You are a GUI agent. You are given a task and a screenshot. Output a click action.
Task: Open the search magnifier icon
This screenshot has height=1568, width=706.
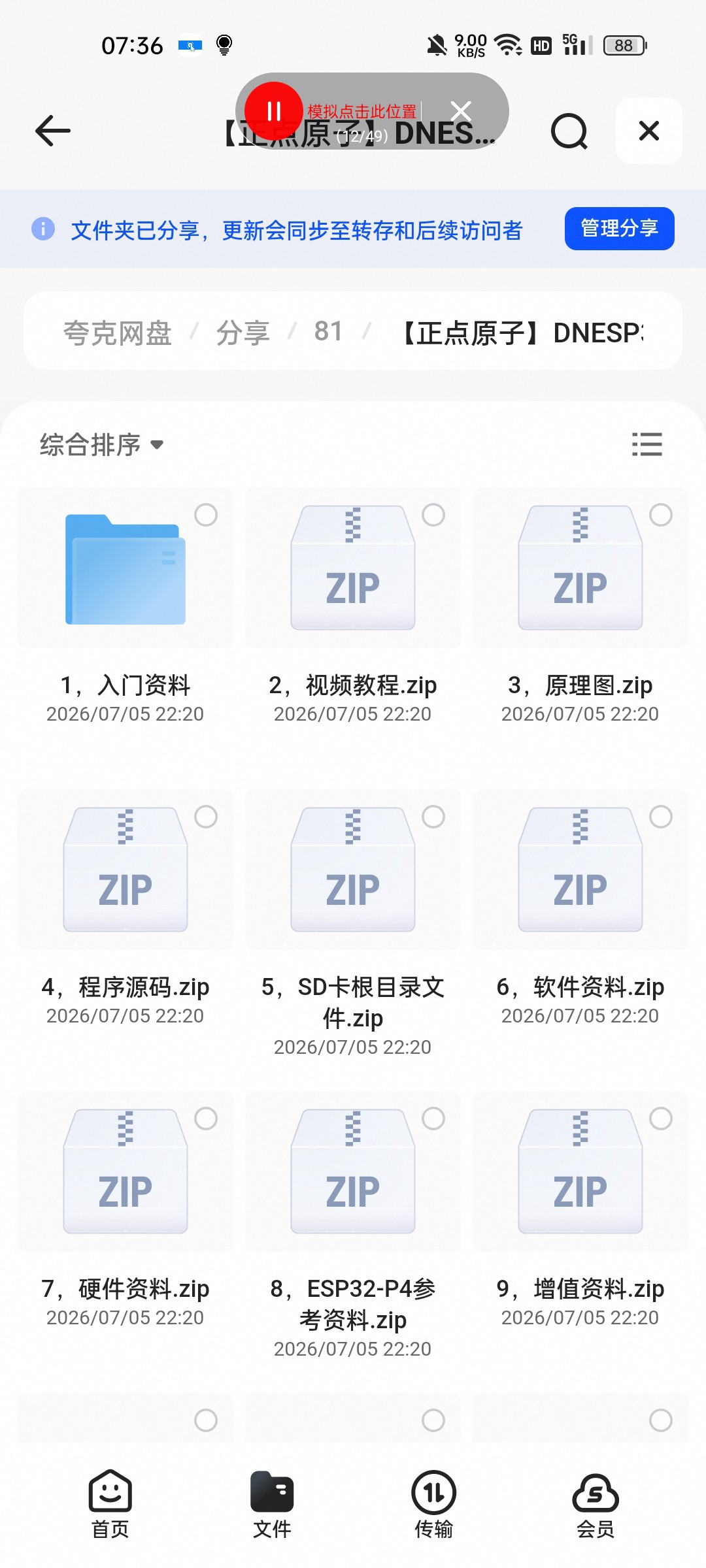click(x=569, y=131)
